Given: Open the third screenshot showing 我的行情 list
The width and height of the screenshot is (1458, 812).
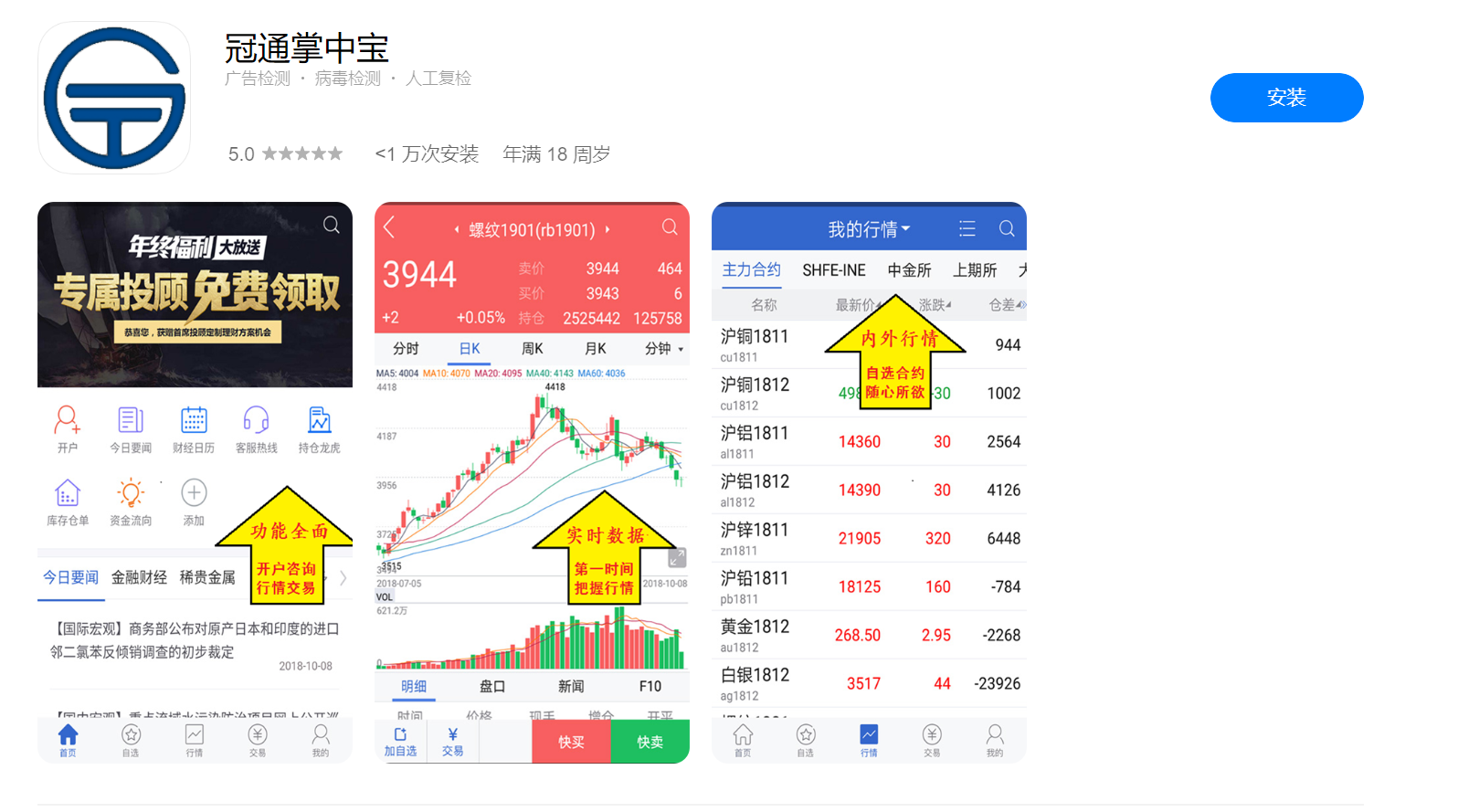Looking at the screenshot, I should point(869,482).
